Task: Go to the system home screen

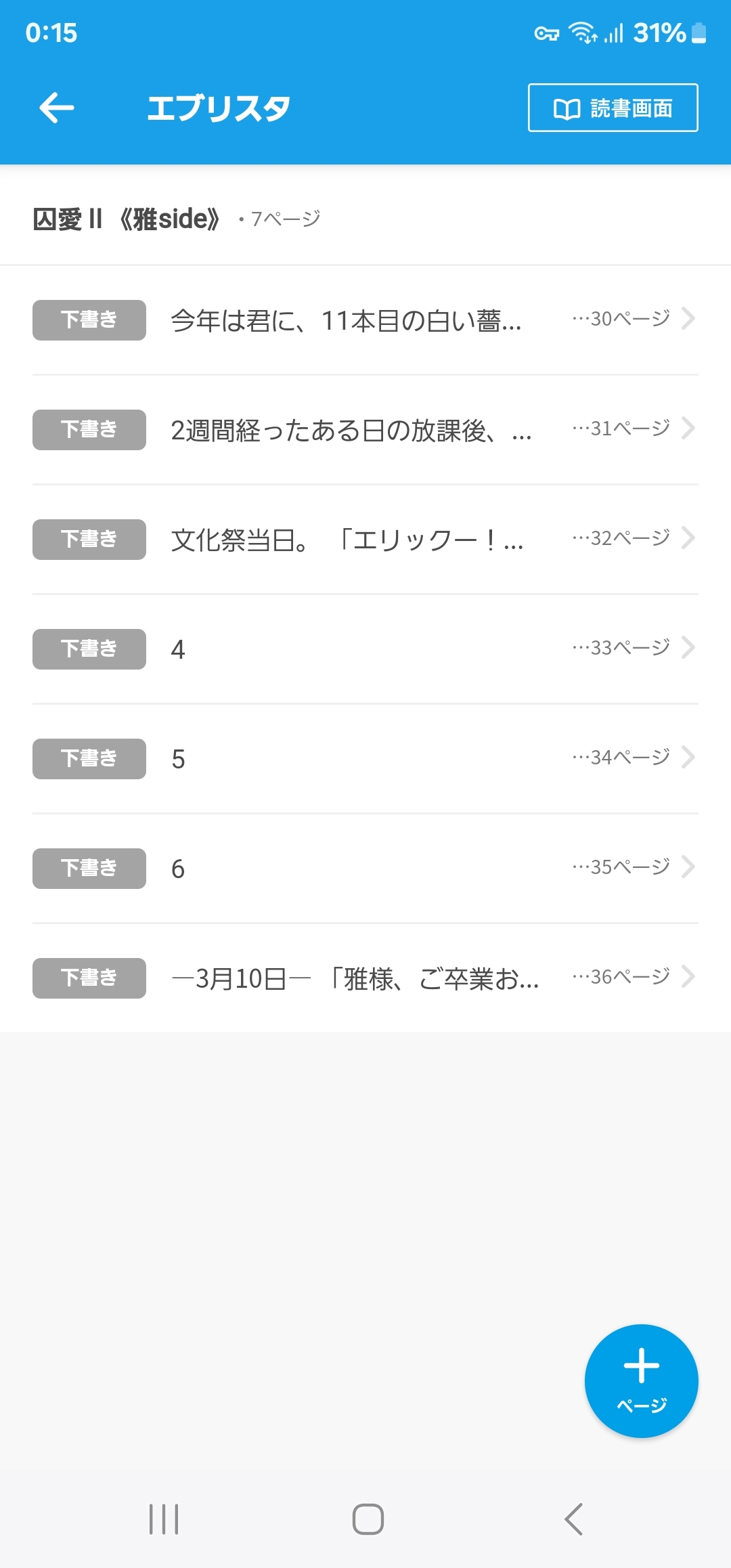Action: tap(368, 1519)
